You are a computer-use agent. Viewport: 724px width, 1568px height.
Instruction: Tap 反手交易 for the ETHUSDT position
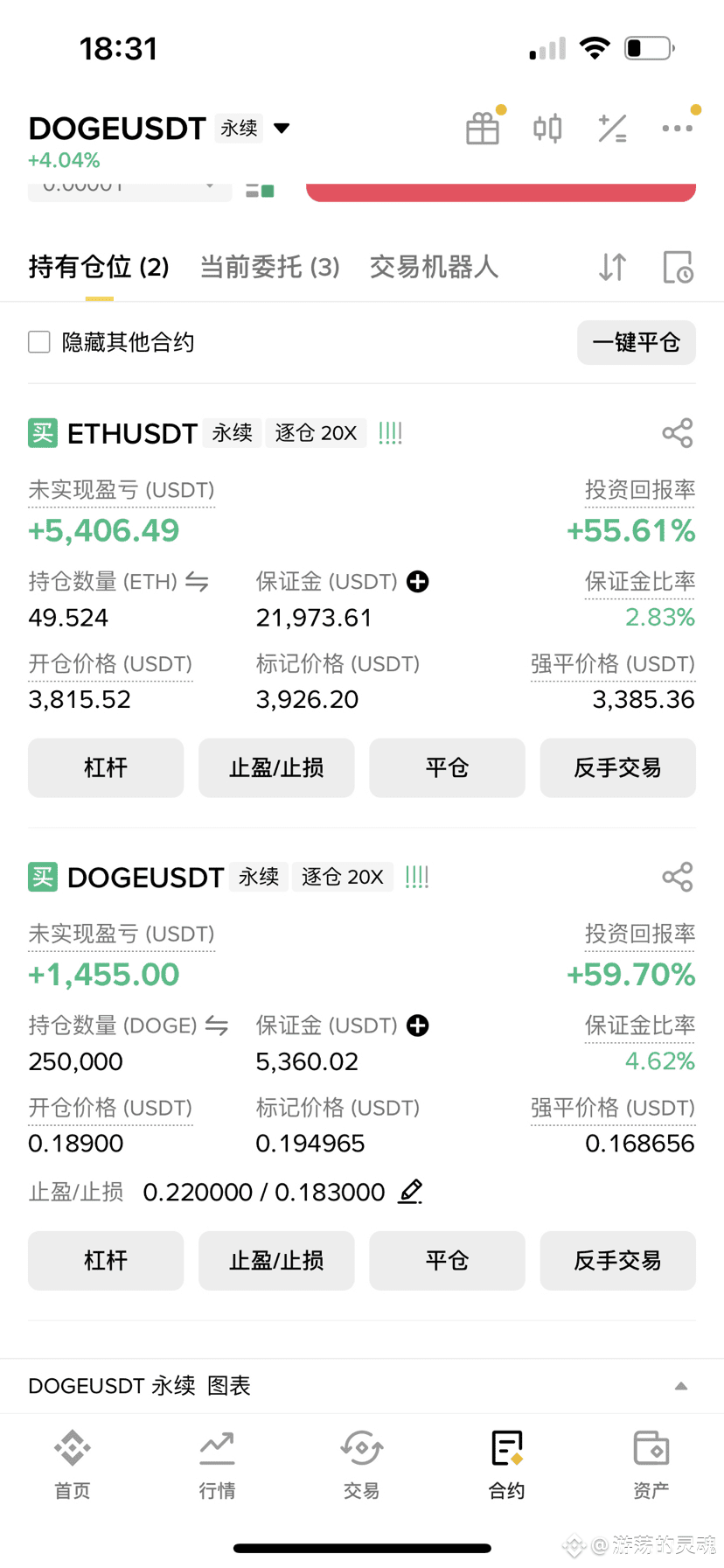pyautogui.click(x=617, y=768)
